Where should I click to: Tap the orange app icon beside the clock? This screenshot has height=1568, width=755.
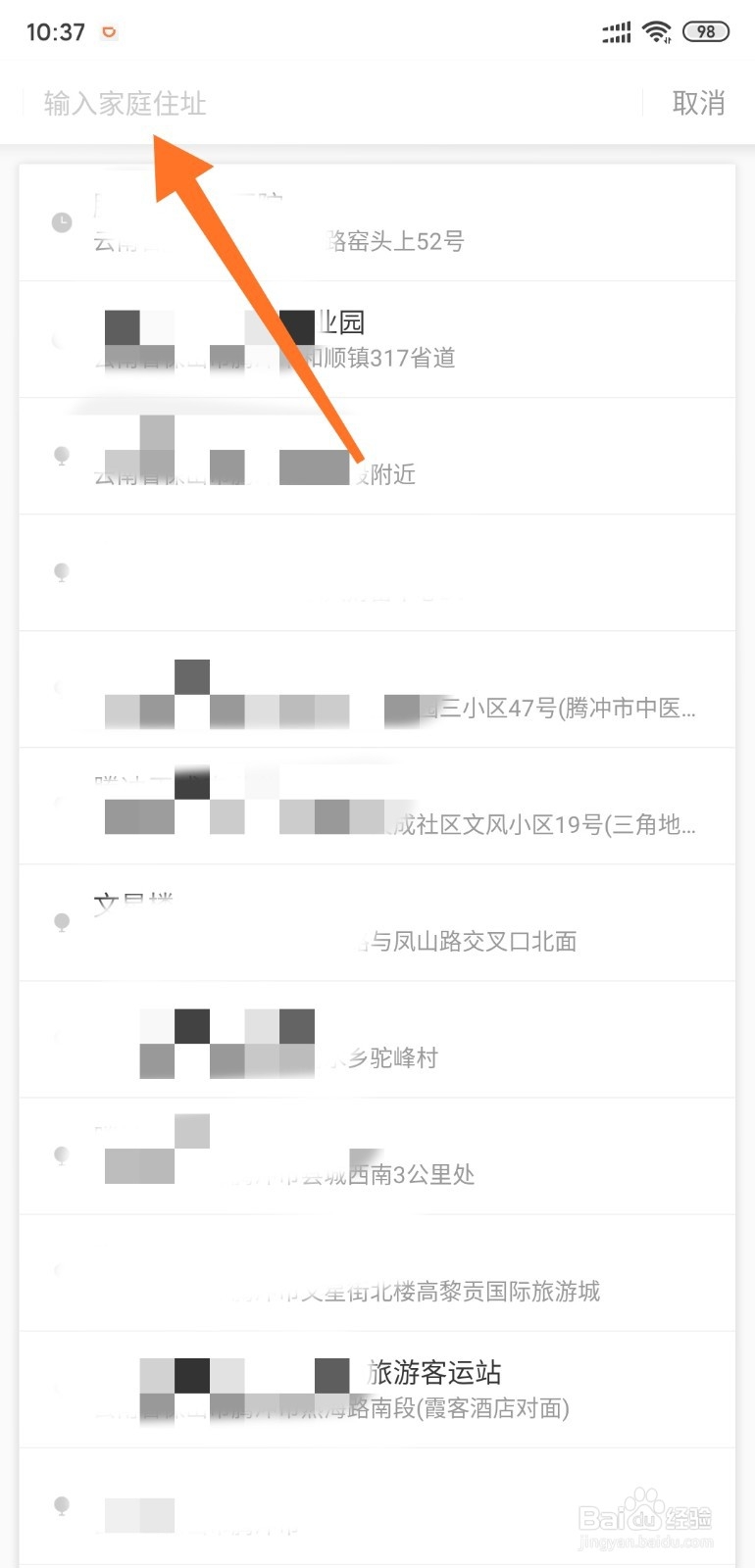pyautogui.click(x=108, y=31)
